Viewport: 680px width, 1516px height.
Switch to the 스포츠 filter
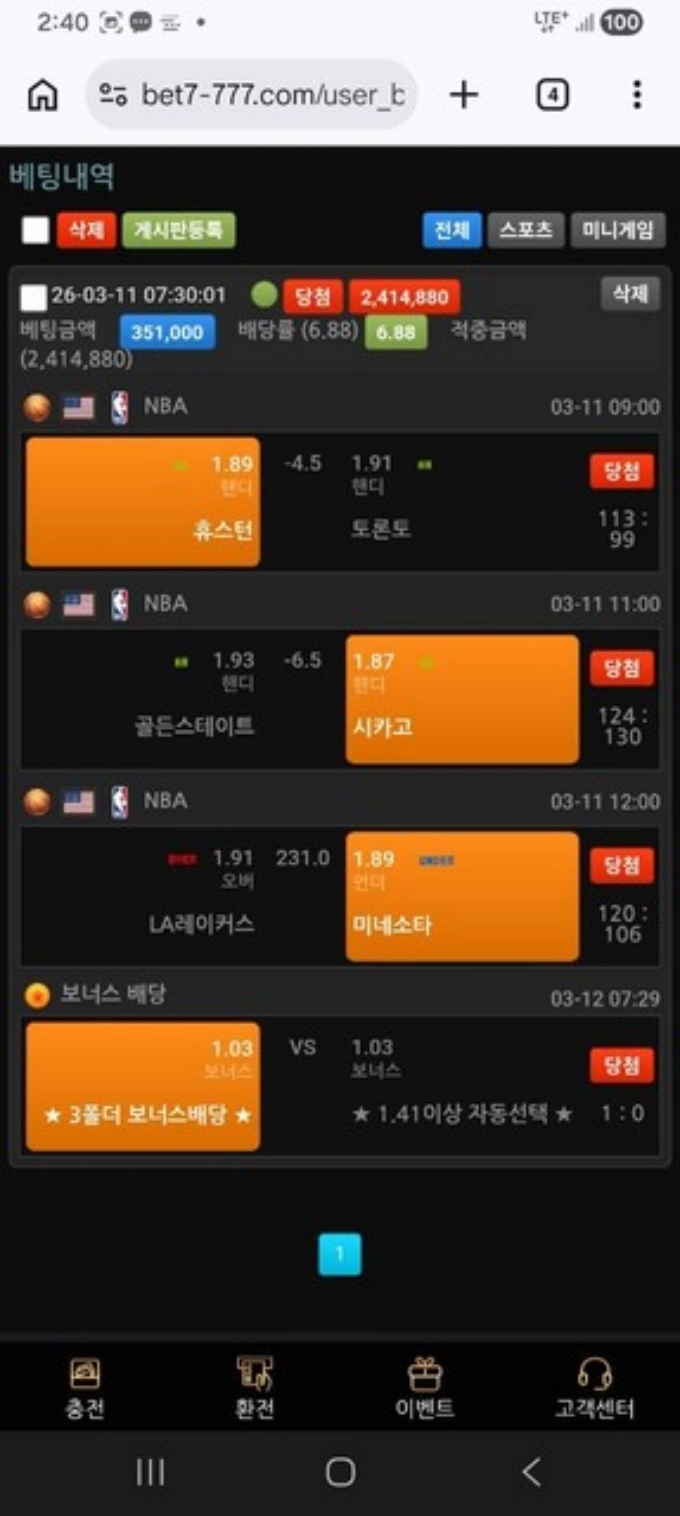pos(526,230)
